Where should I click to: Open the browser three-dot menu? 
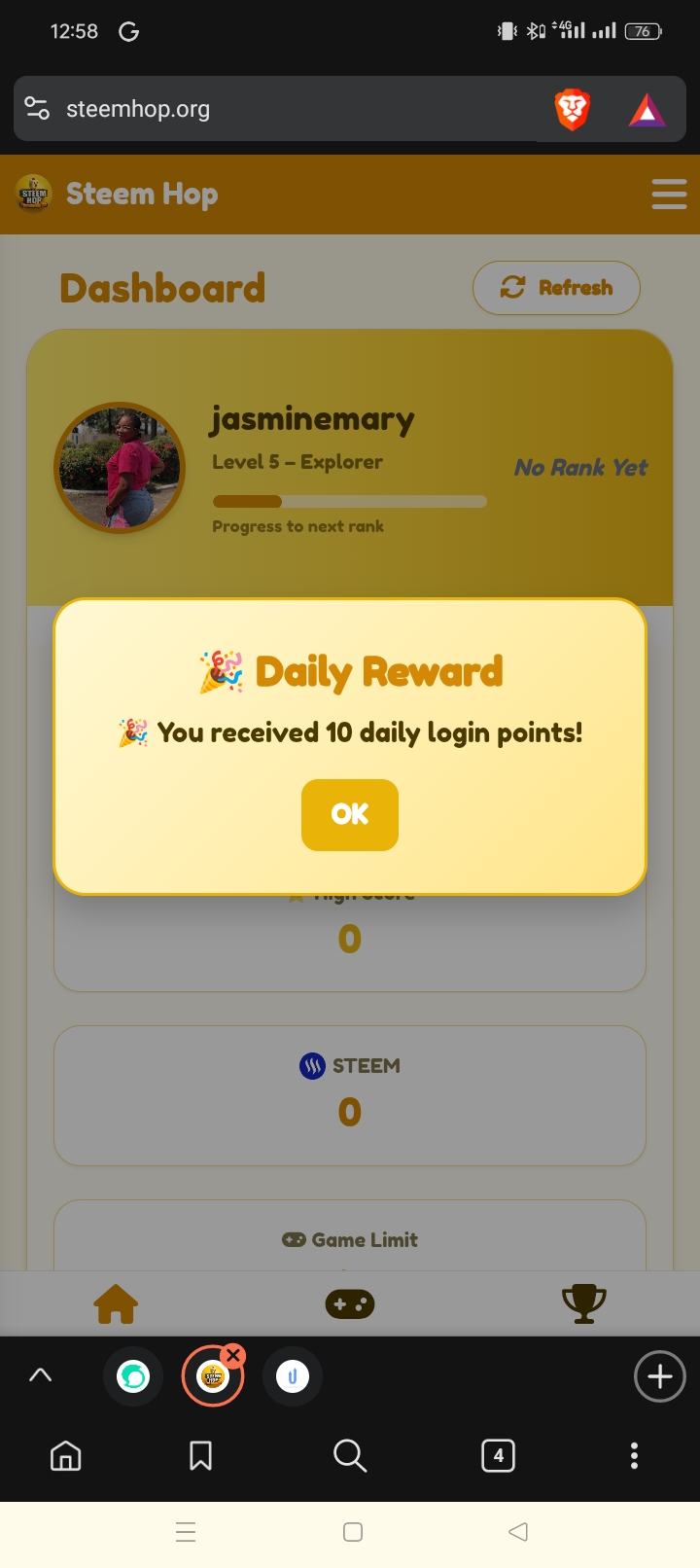(634, 1455)
